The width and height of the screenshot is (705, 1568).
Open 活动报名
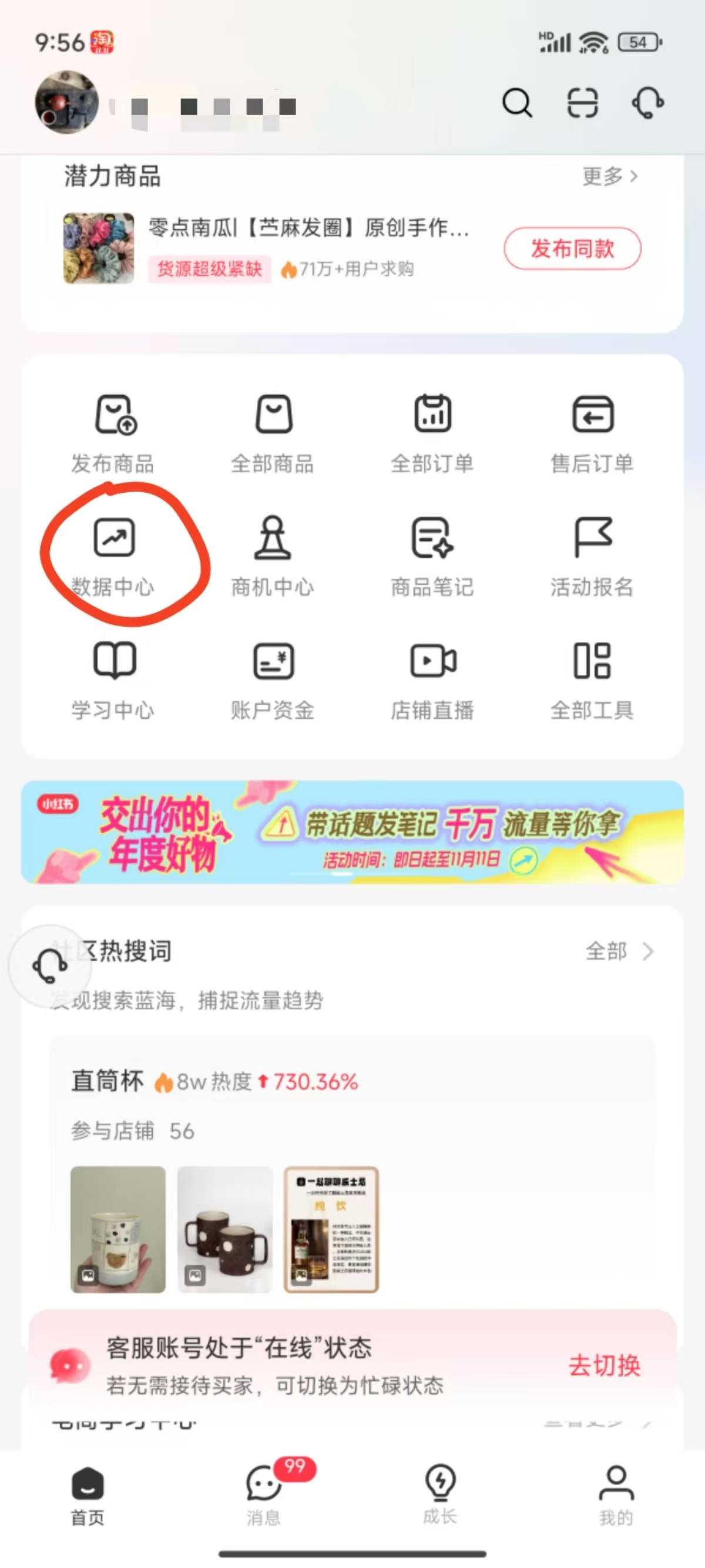pyautogui.click(x=592, y=556)
